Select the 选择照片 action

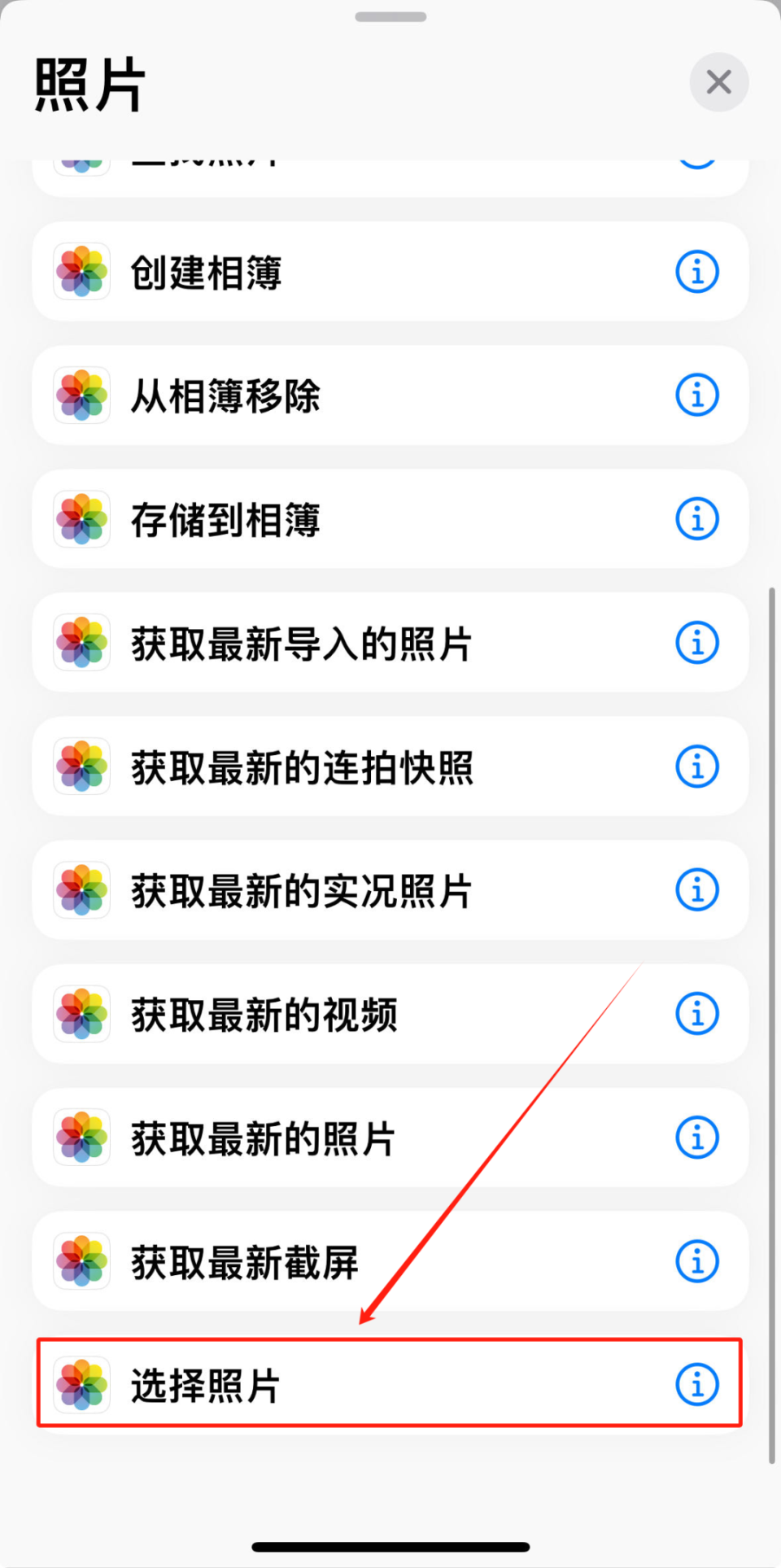pyautogui.click(x=325, y=1385)
